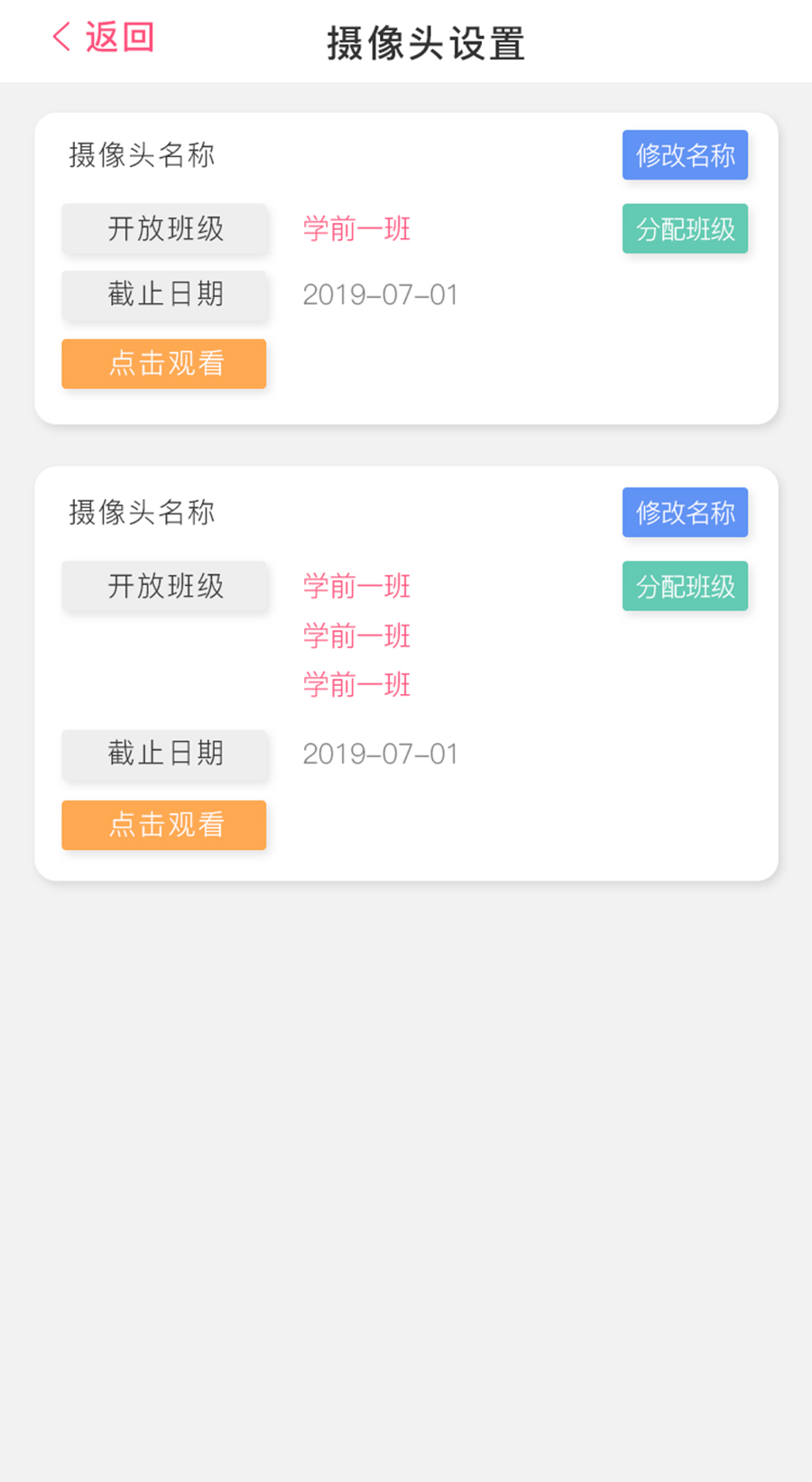Tap 分配班级 on the second camera card
This screenshot has width=812, height=1482.
point(685,587)
